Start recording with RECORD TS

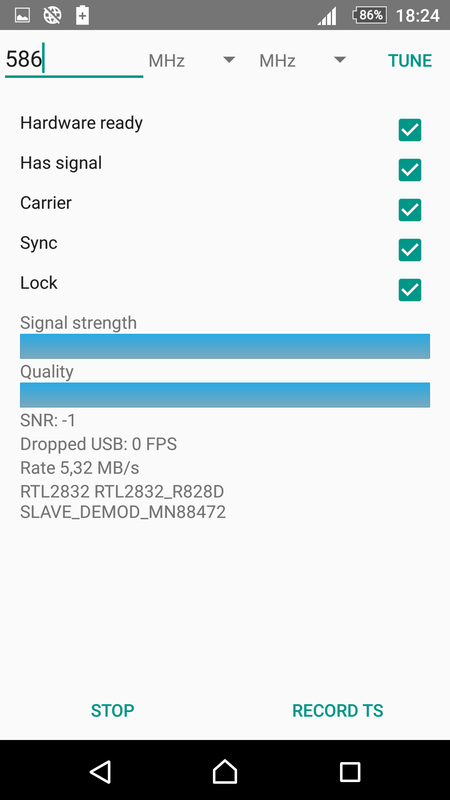tap(337, 711)
